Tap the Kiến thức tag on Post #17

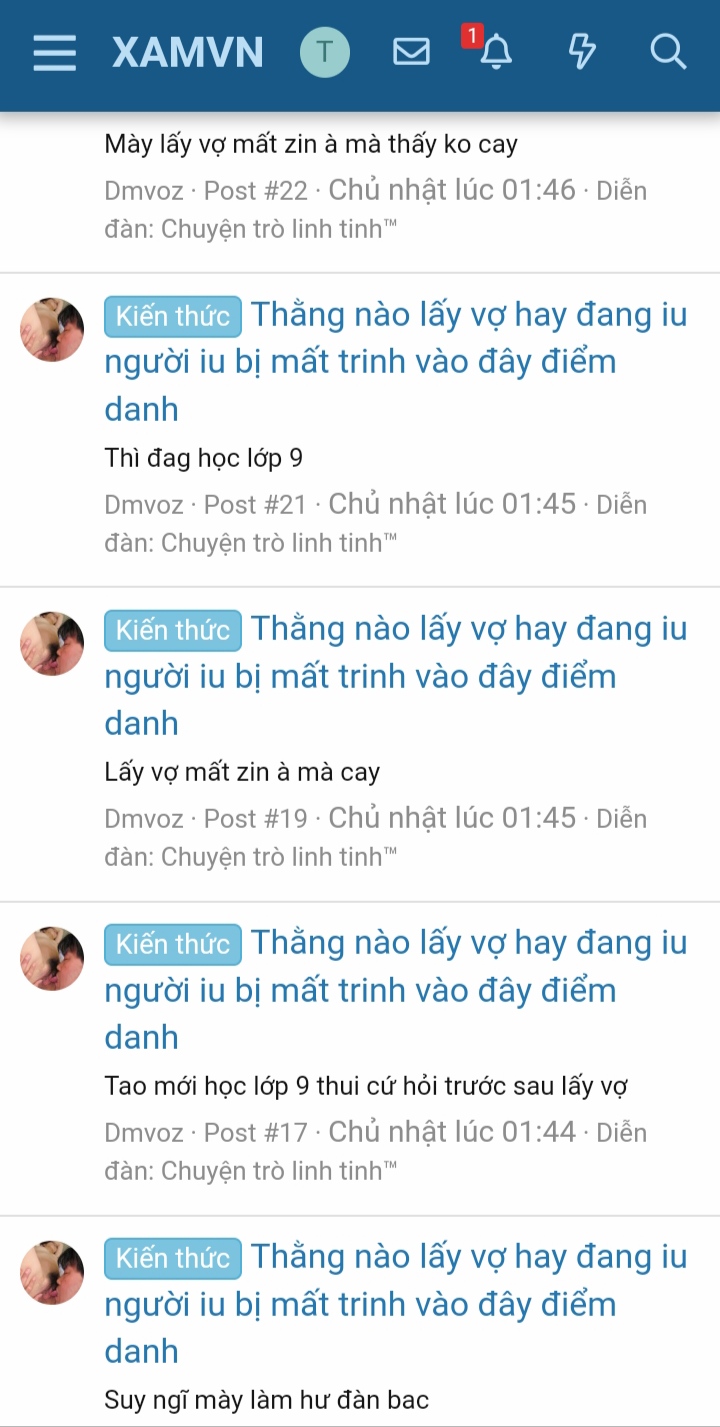173,945
